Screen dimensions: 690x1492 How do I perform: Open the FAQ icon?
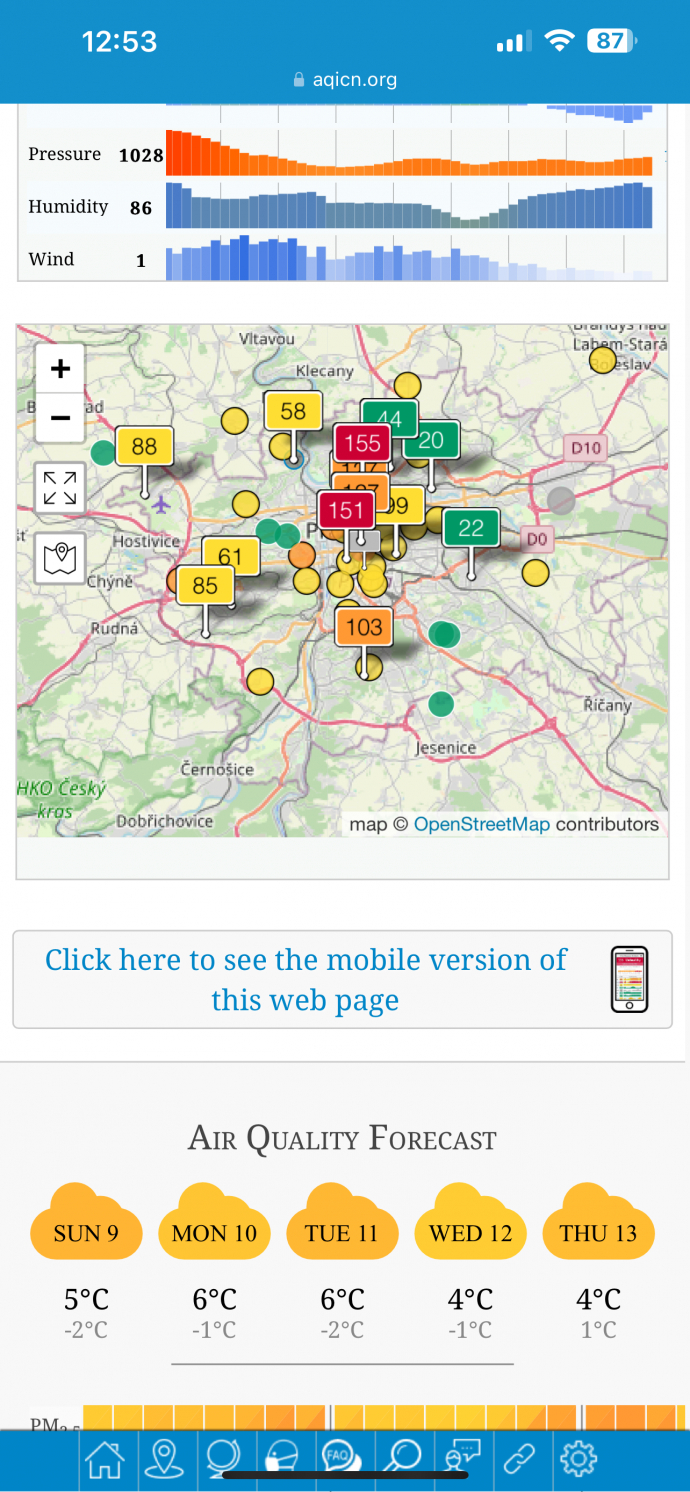coord(340,1458)
